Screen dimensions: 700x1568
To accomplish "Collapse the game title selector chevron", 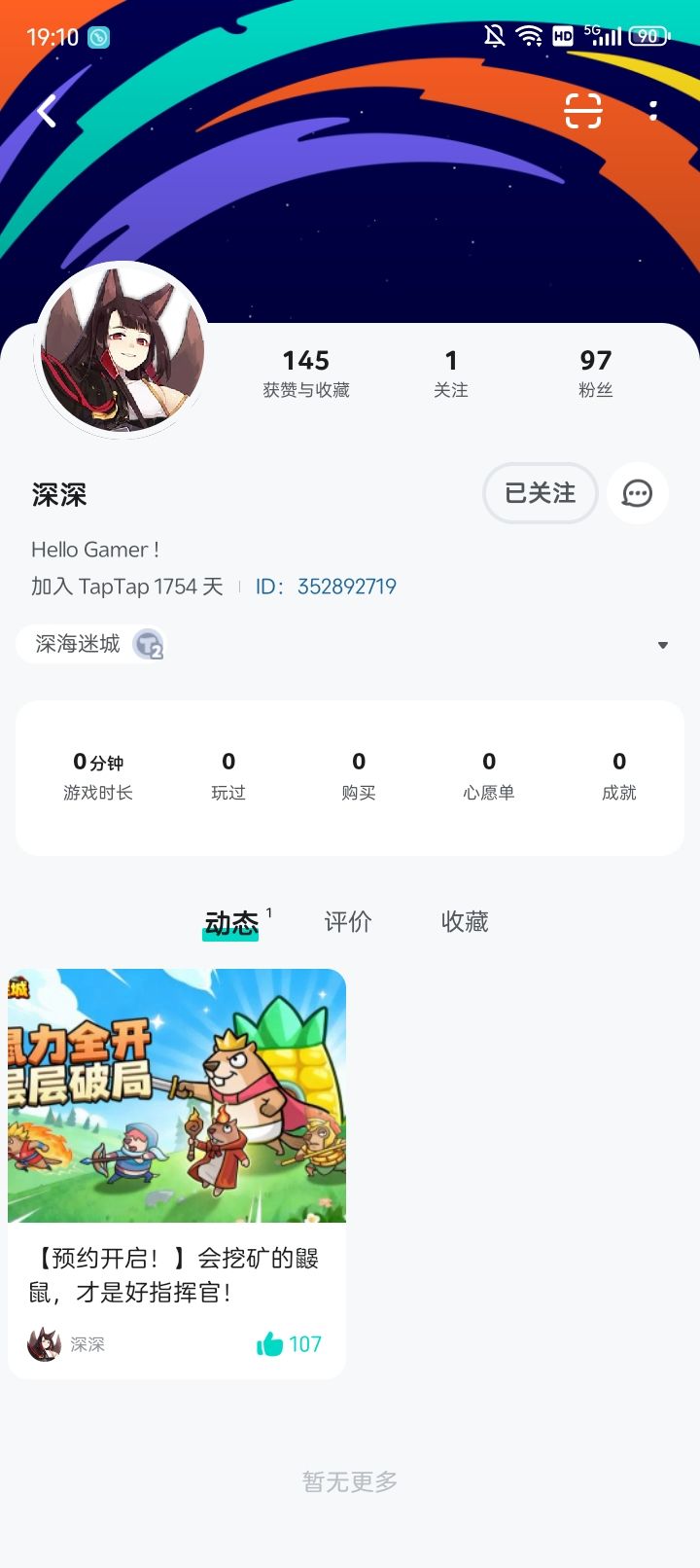I will click(663, 644).
